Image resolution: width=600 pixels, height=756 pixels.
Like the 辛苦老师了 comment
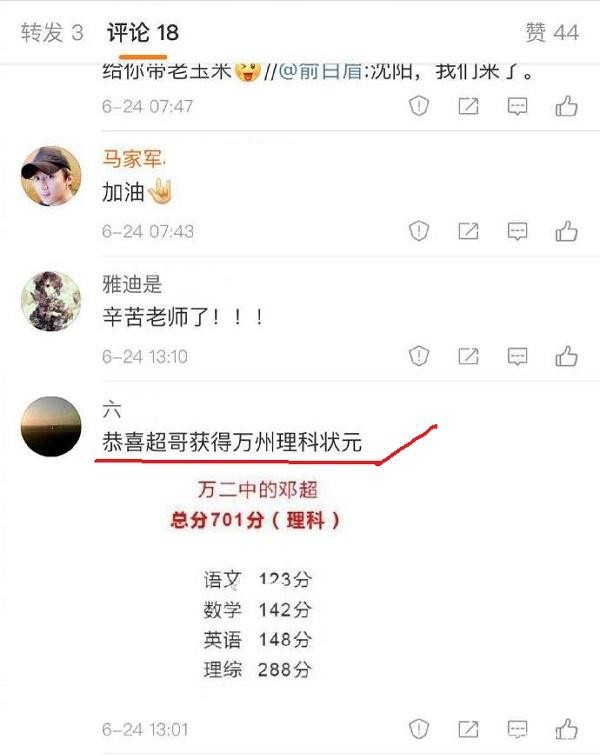tap(566, 356)
